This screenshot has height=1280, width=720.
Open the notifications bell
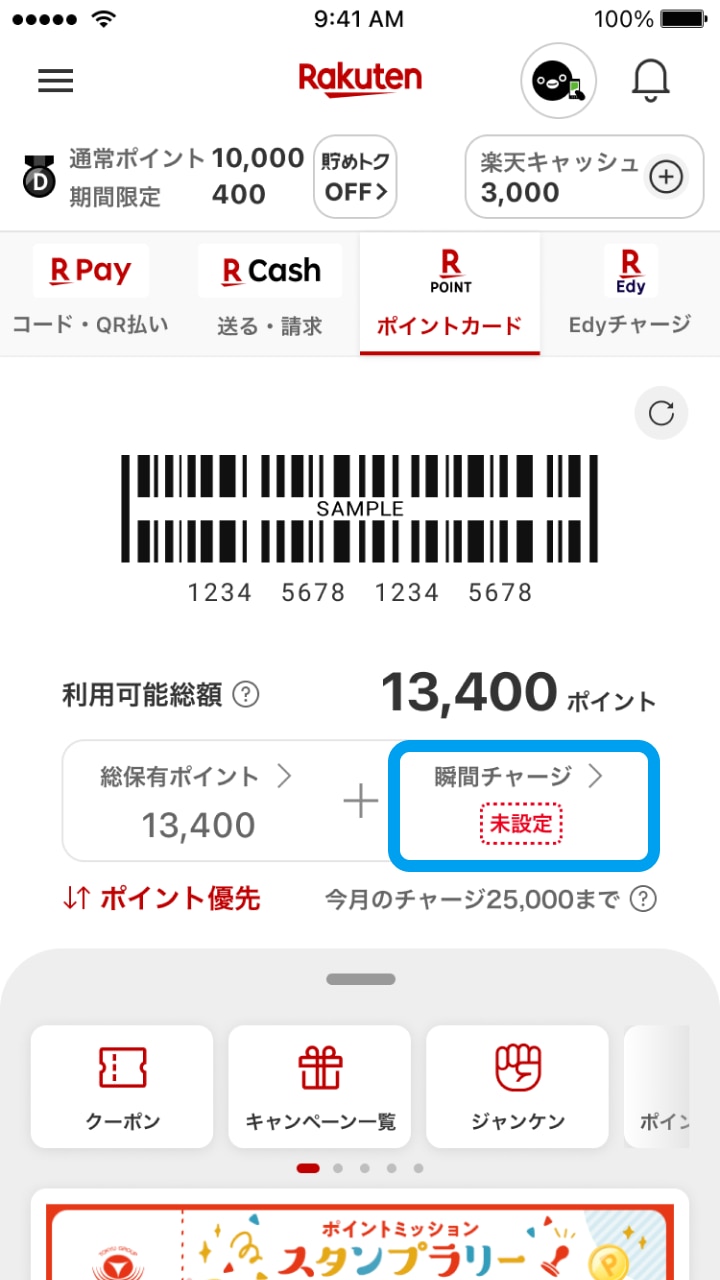coord(650,80)
